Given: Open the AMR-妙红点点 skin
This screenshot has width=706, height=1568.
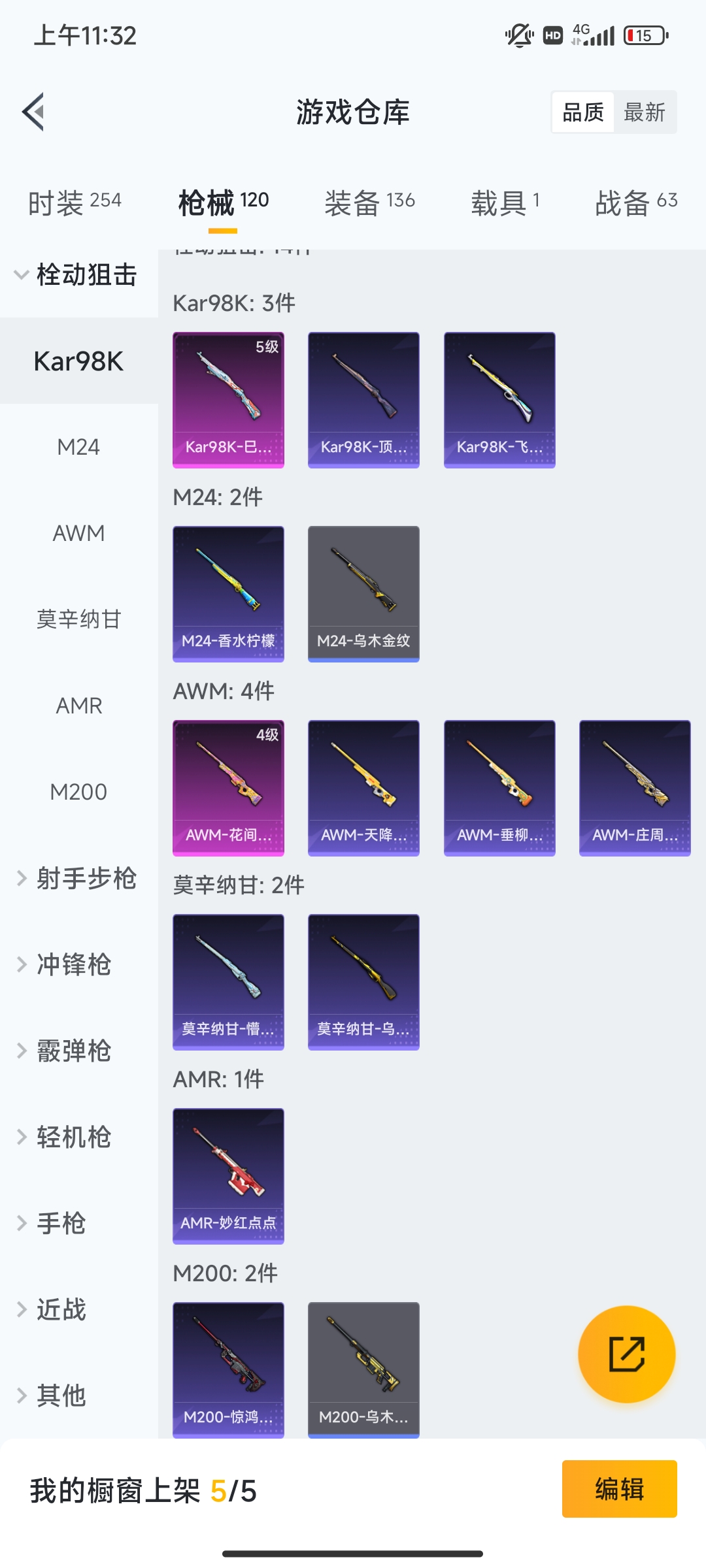Looking at the screenshot, I should [228, 1175].
